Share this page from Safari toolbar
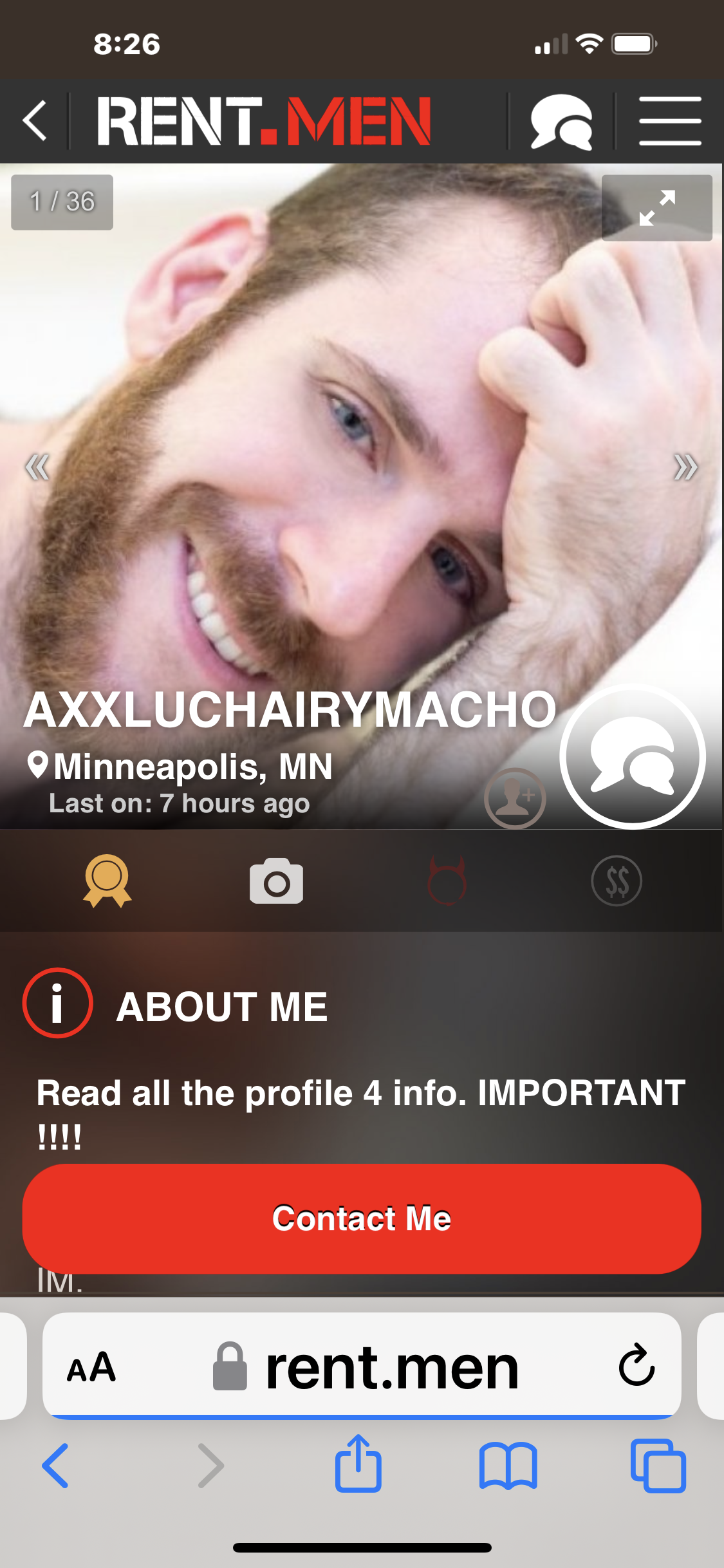Screen dimensions: 724x1568 358,1465
